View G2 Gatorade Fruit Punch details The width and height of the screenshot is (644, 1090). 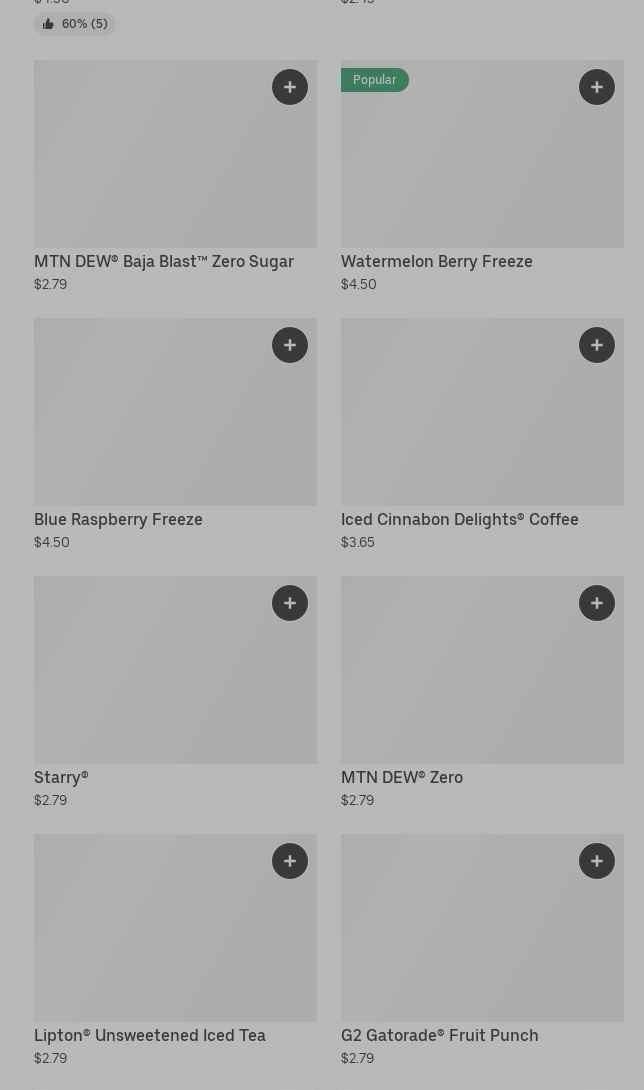tap(482, 950)
